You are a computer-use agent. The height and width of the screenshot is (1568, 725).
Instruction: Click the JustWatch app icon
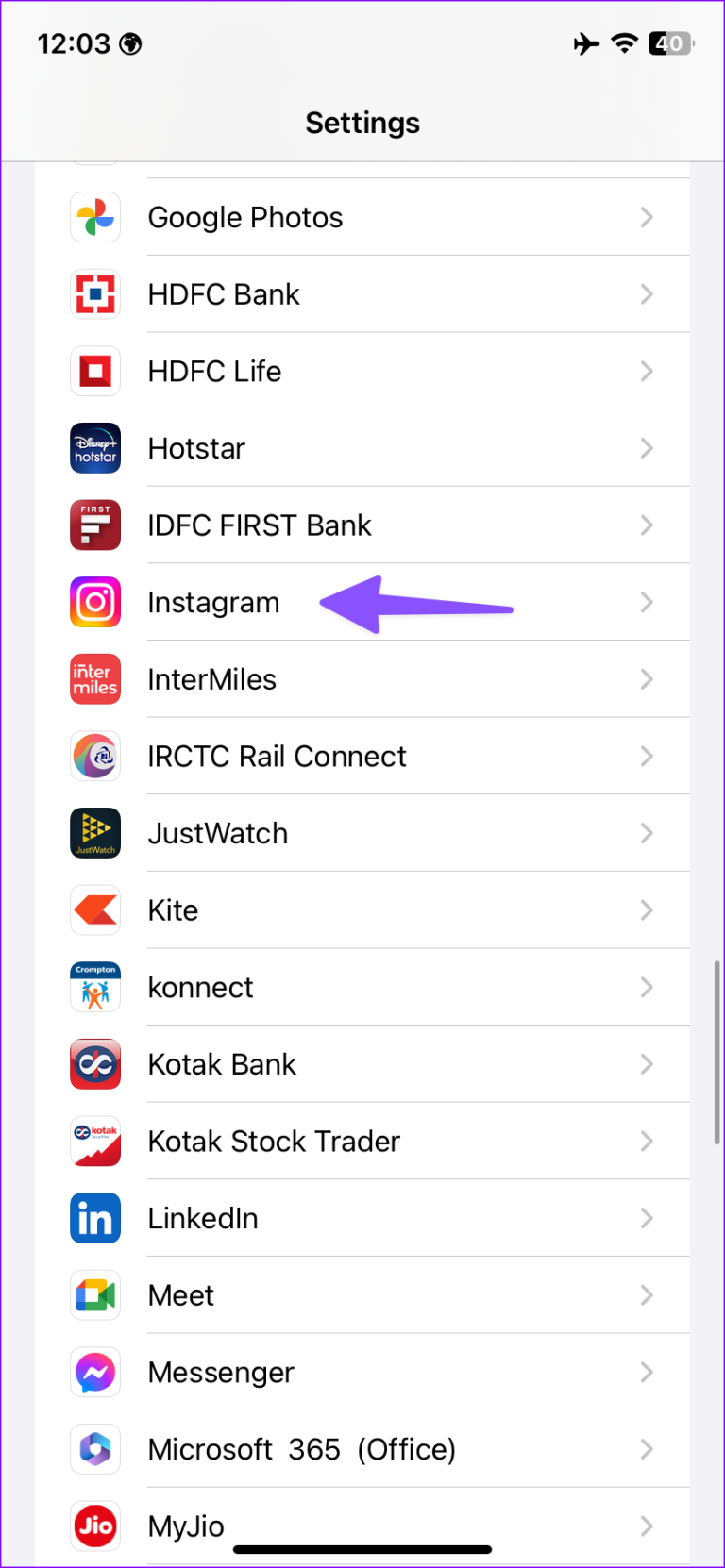[x=95, y=833]
